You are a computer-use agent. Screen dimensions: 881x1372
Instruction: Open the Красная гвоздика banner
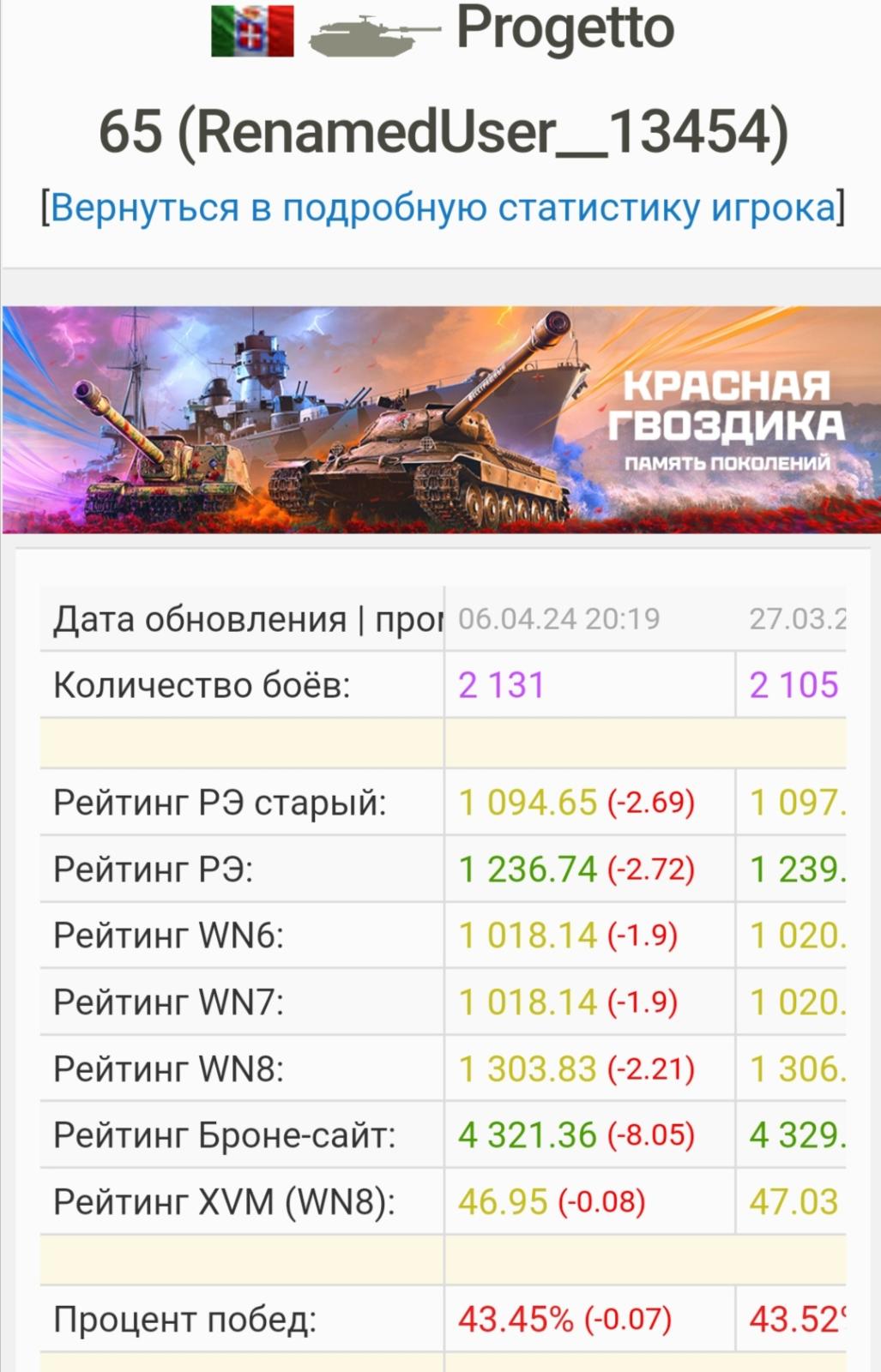click(441, 420)
